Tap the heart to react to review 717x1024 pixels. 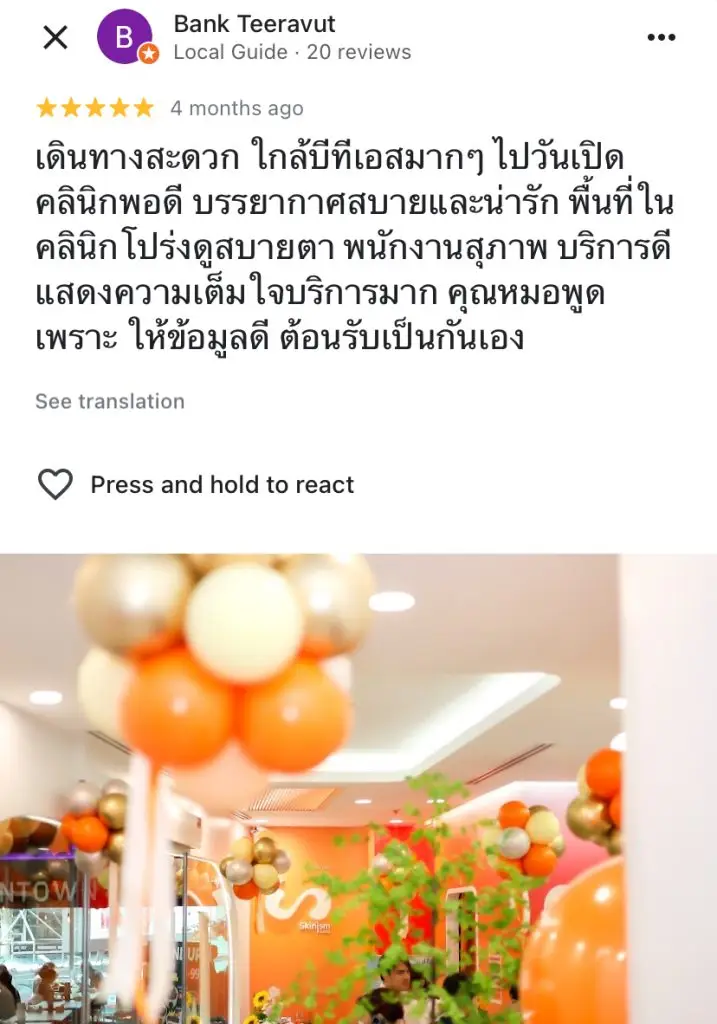coord(55,485)
